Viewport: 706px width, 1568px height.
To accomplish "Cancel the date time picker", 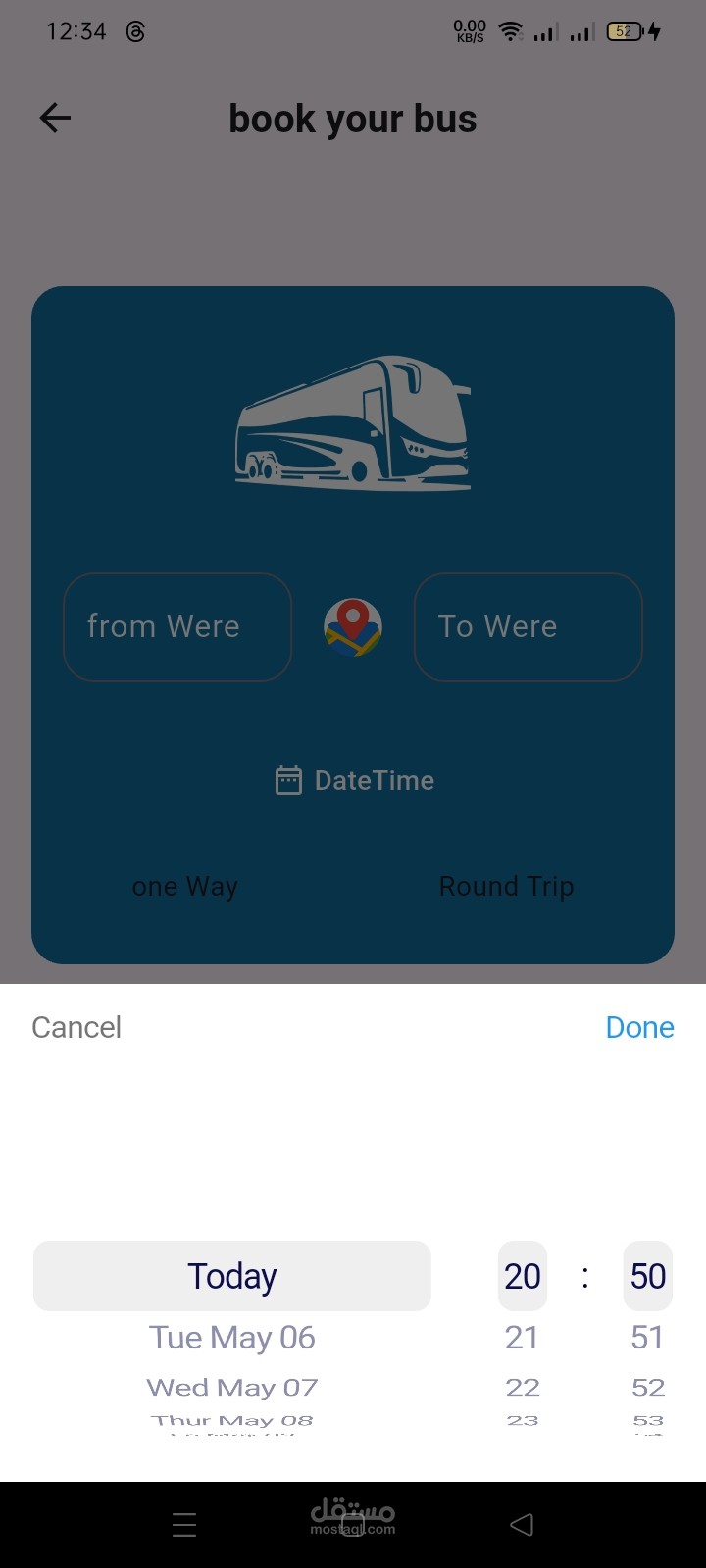I will [x=76, y=1027].
